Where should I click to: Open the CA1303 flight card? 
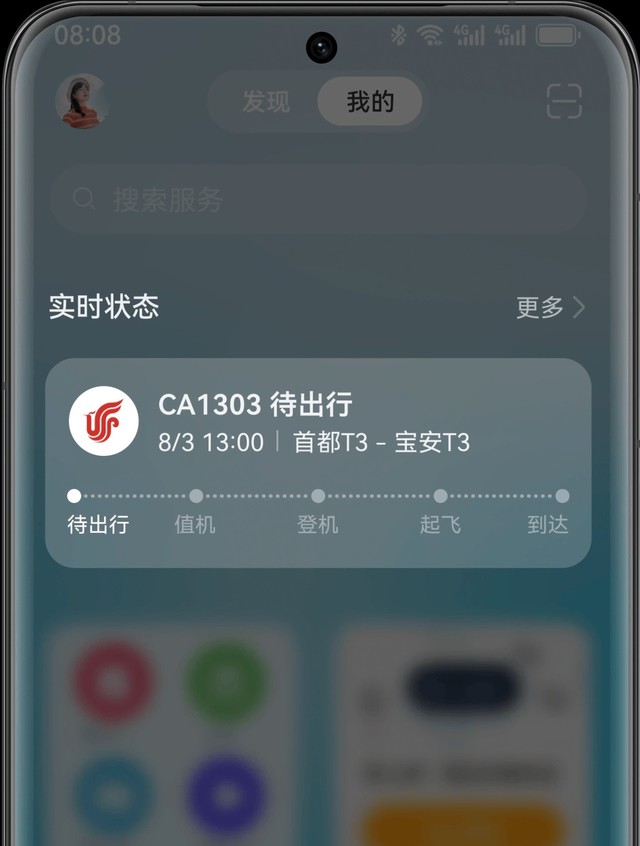pyautogui.click(x=318, y=462)
